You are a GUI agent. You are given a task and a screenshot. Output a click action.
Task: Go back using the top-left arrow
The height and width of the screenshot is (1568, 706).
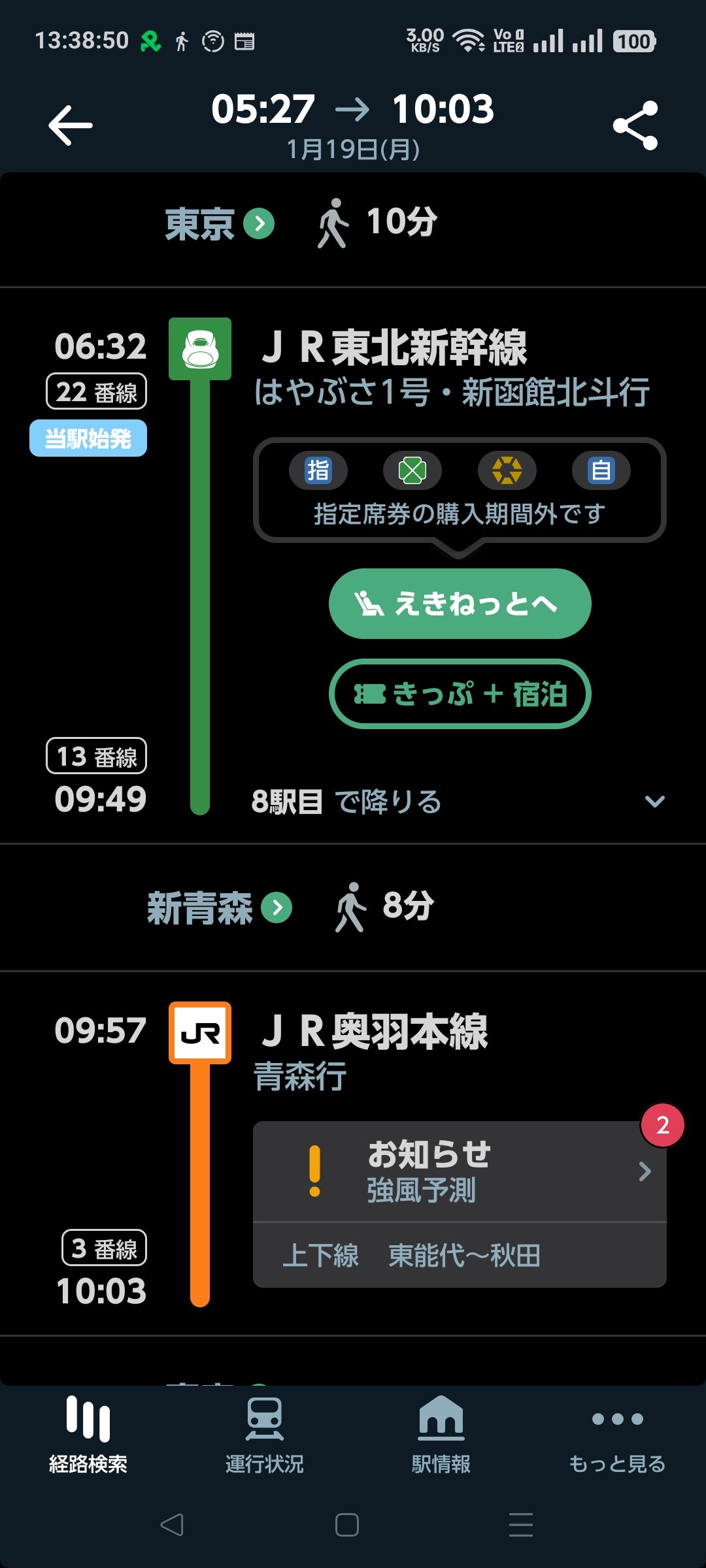(x=71, y=125)
